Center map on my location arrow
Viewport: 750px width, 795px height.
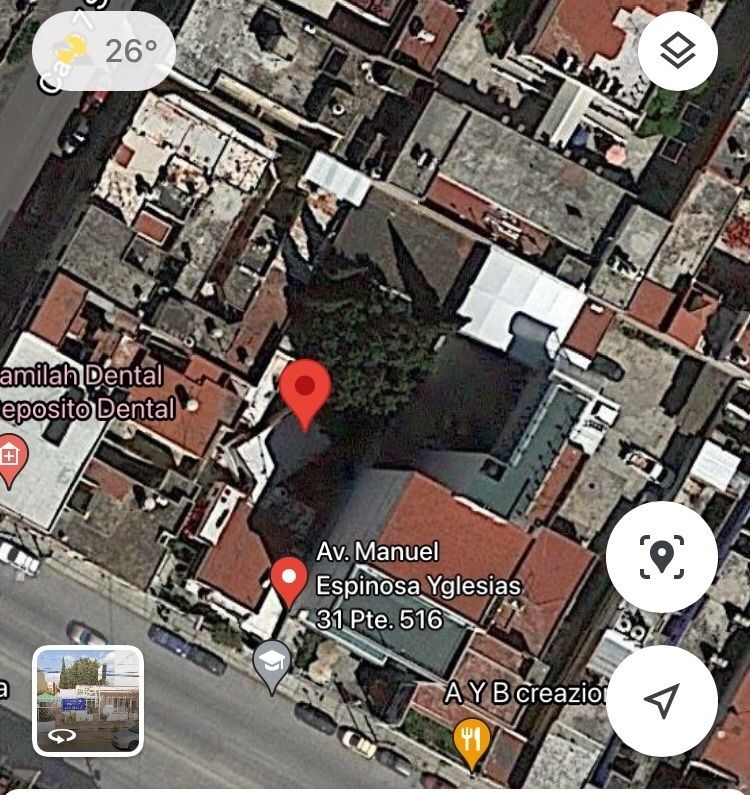[x=662, y=700]
